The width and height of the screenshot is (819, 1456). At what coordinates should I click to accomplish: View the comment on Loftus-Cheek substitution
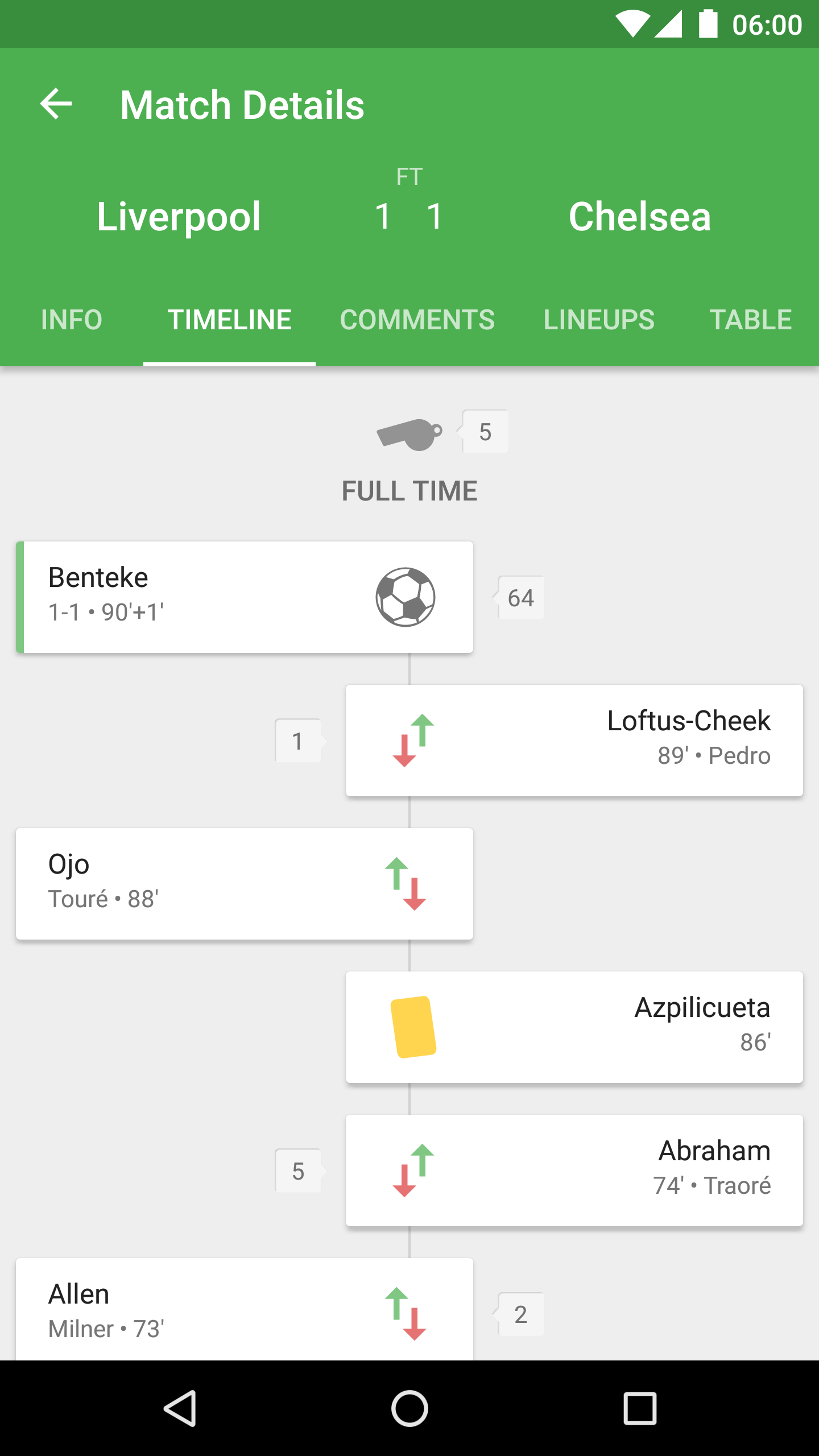(299, 741)
